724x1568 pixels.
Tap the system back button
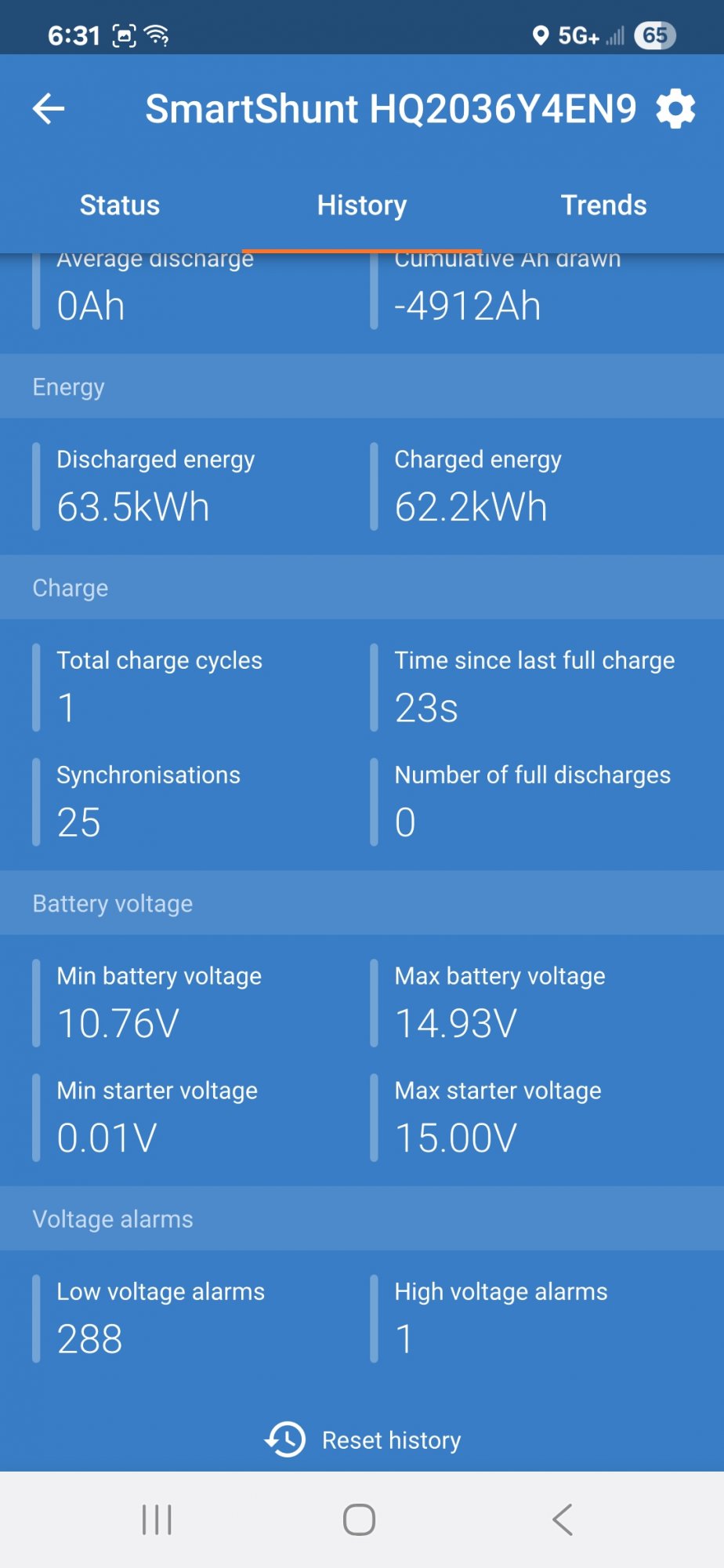coord(563,1519)
